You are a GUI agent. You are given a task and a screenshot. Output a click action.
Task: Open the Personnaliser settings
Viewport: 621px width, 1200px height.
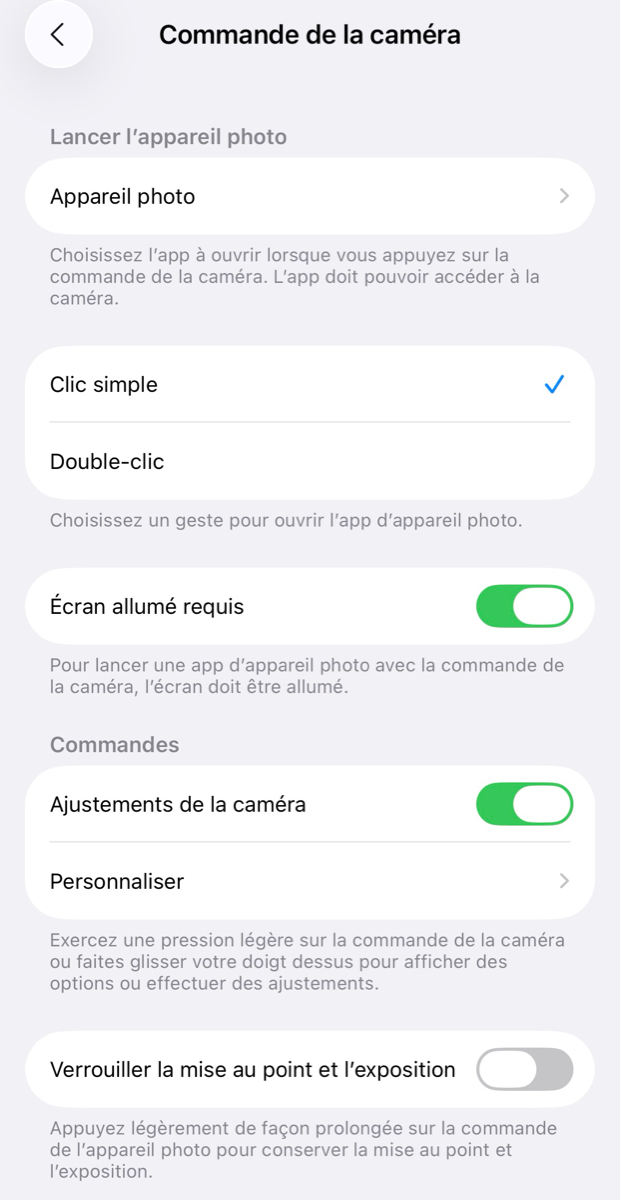pos(309,882)
